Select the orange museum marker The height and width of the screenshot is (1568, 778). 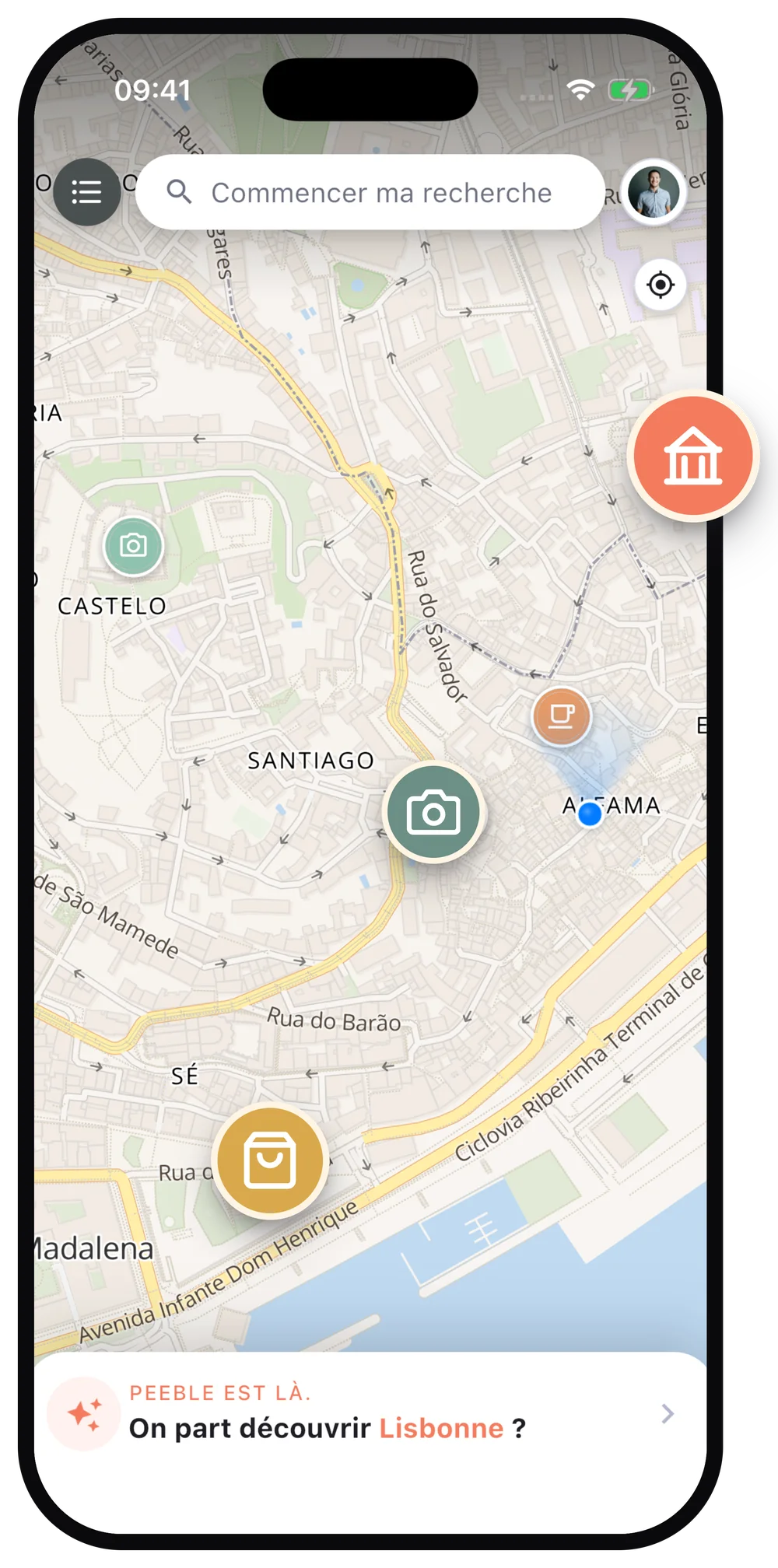tap(692, 456)
